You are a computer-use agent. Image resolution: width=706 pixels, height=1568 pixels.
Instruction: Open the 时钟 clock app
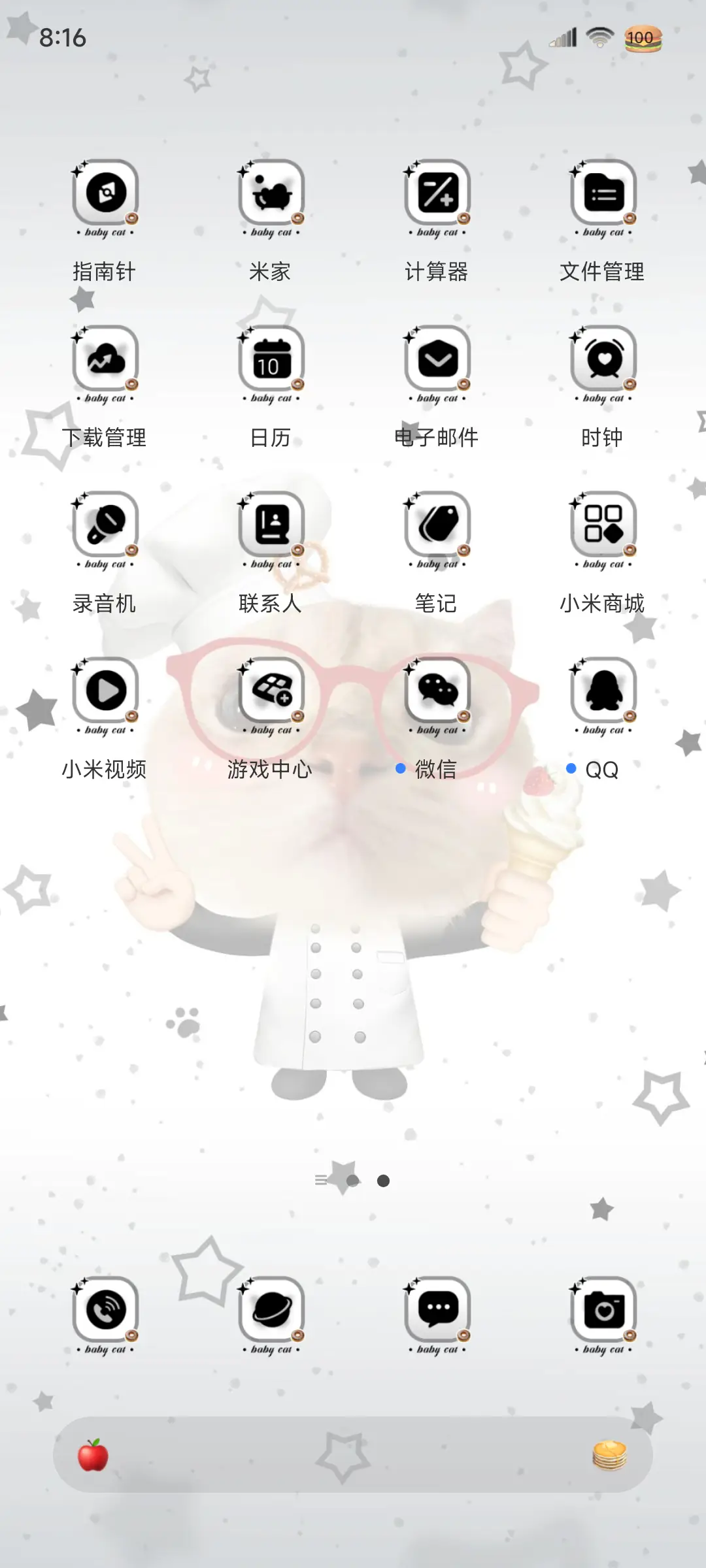603,363
